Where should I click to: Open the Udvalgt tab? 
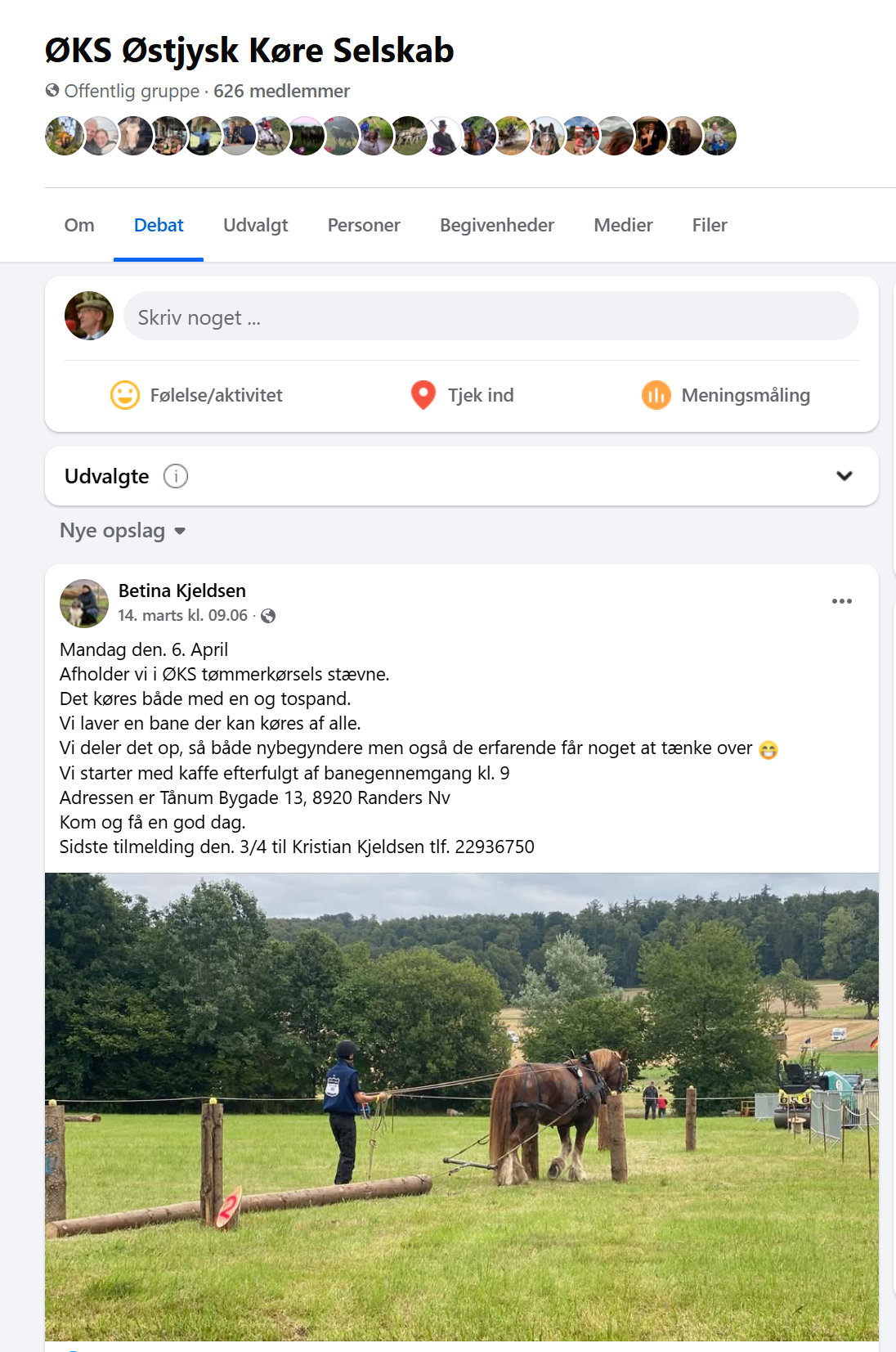(x=255, y=225)
